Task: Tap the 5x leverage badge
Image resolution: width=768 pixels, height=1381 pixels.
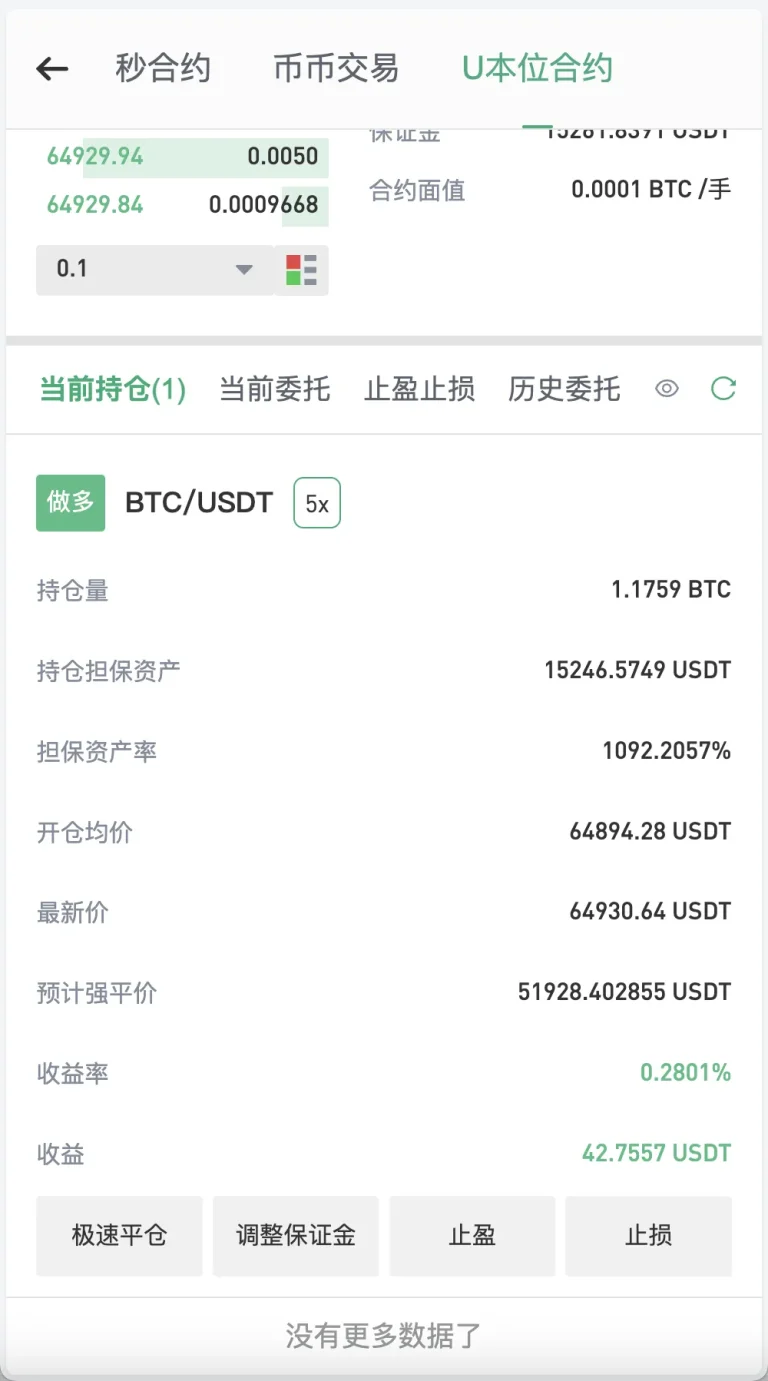Action: coord(316,503)
